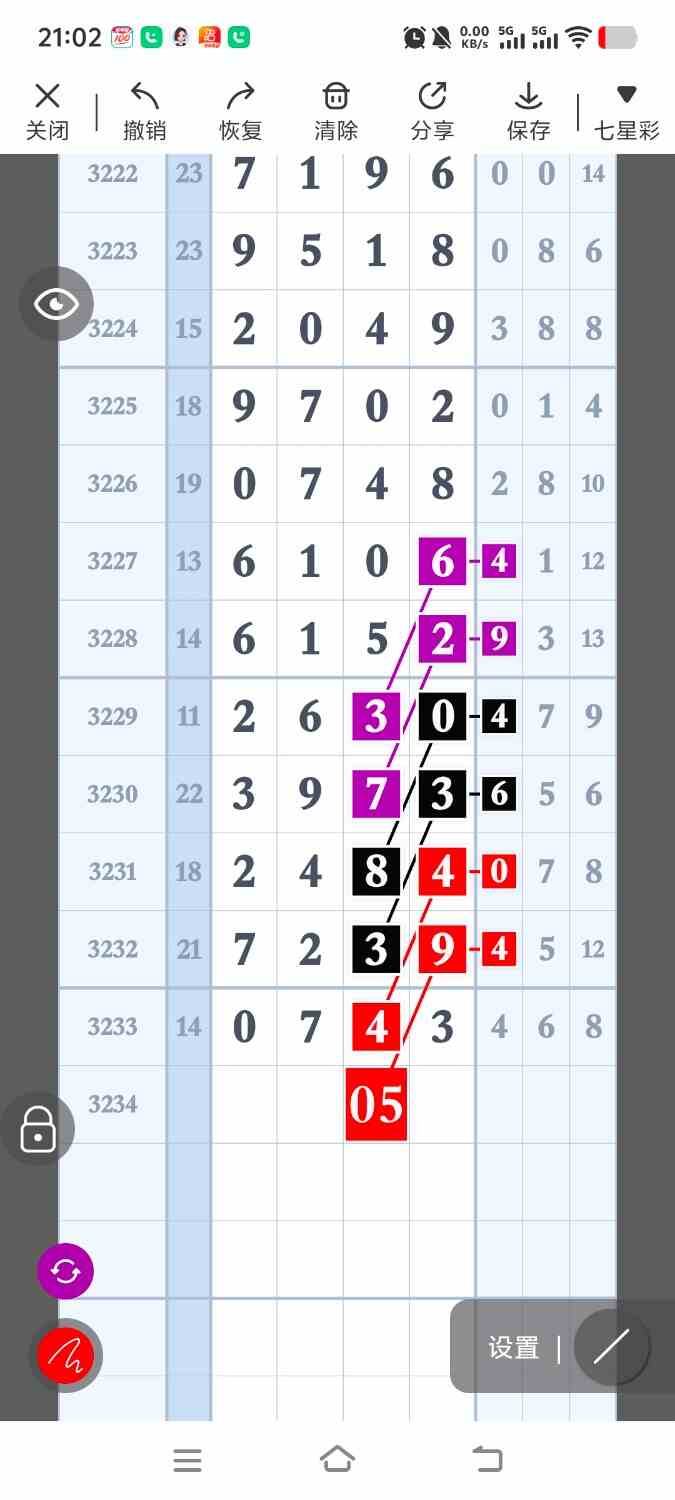
Task: Tap the purple refresh circle button
Action: tap(65, 1271)
